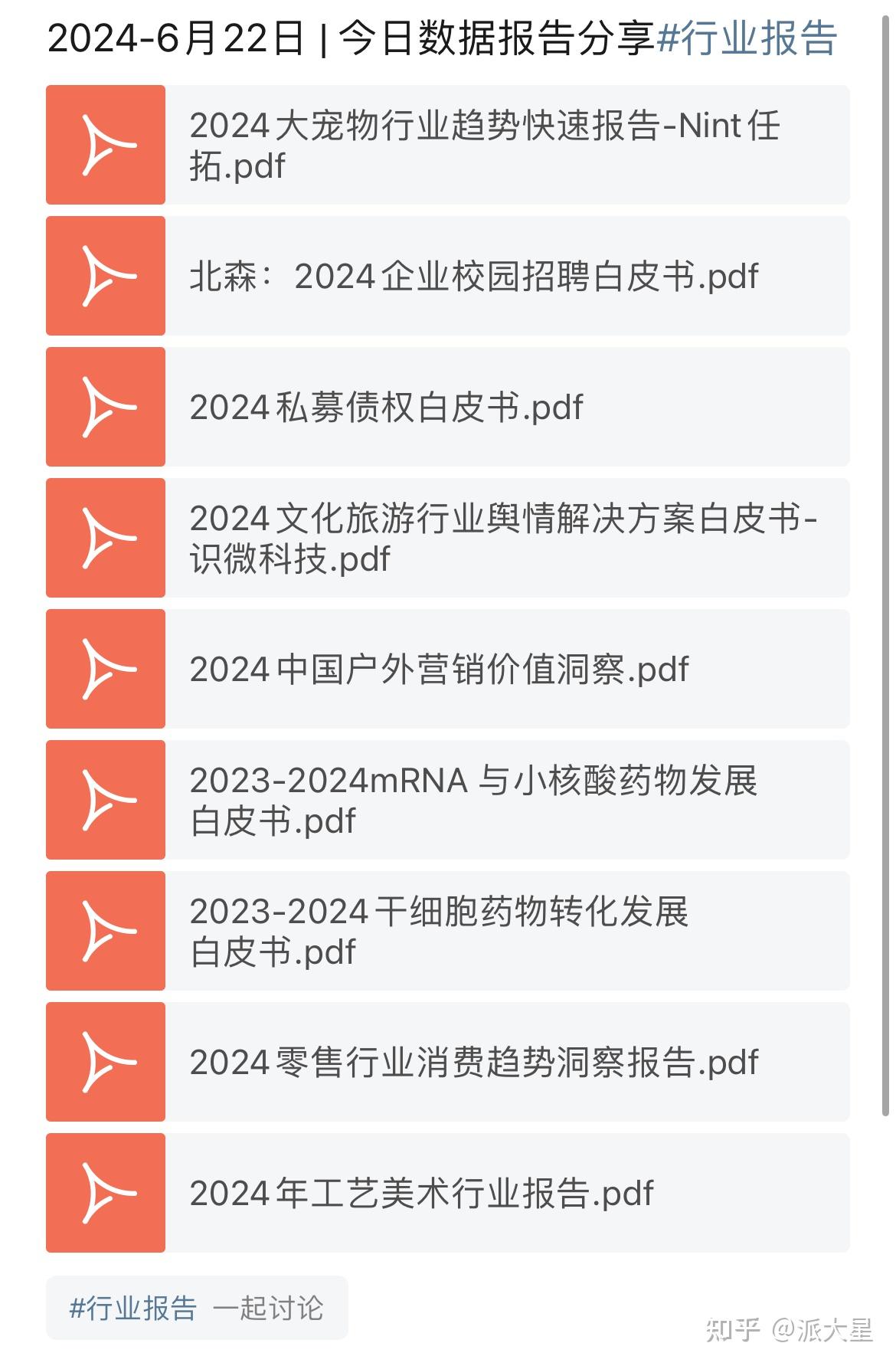This screenshot has height=1366, width=896.
Task: Click the PDF icon for 2024大宠物行业趋势快速报告
Action: [x=105, y=144]
